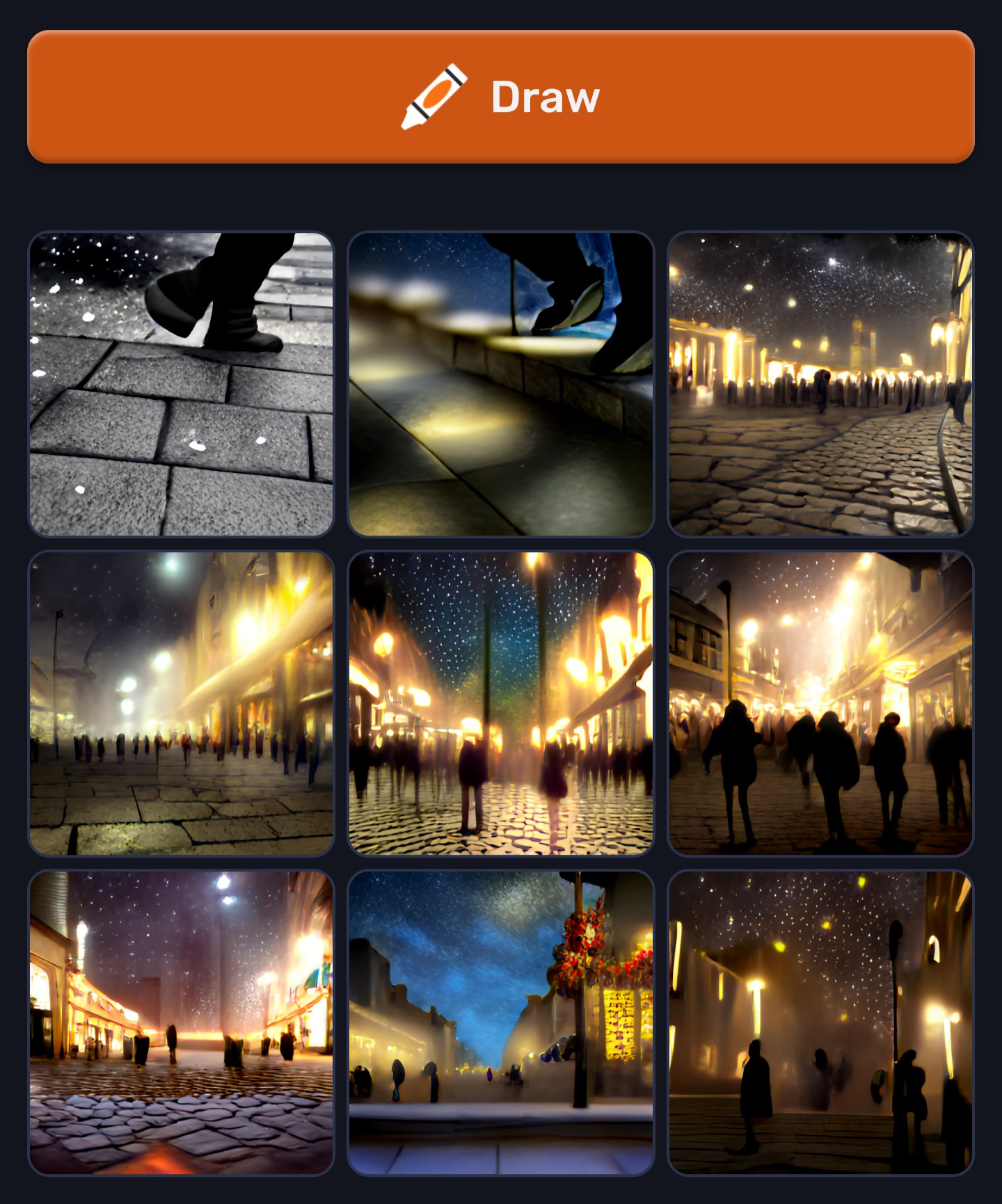Open the starry cobblestone street with lit arcade
The image size is (1002, 1204).
tap(820, 384)
